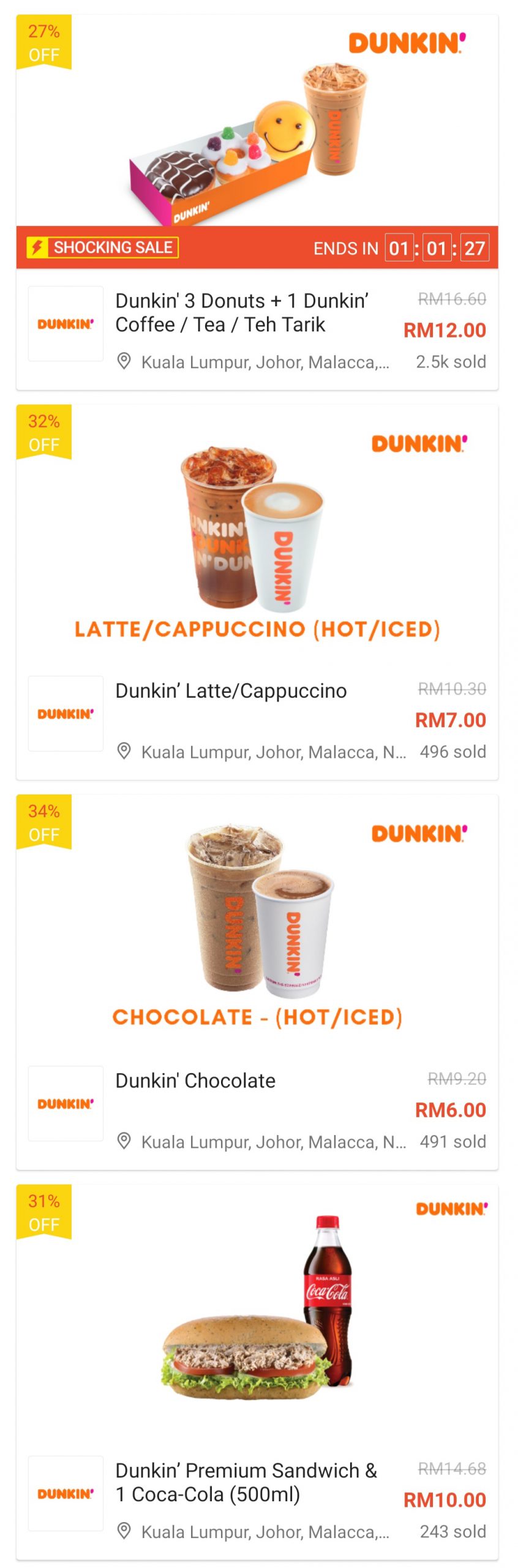Open Premium Sandwich & Coca-Cola deal

(246, 1482)
